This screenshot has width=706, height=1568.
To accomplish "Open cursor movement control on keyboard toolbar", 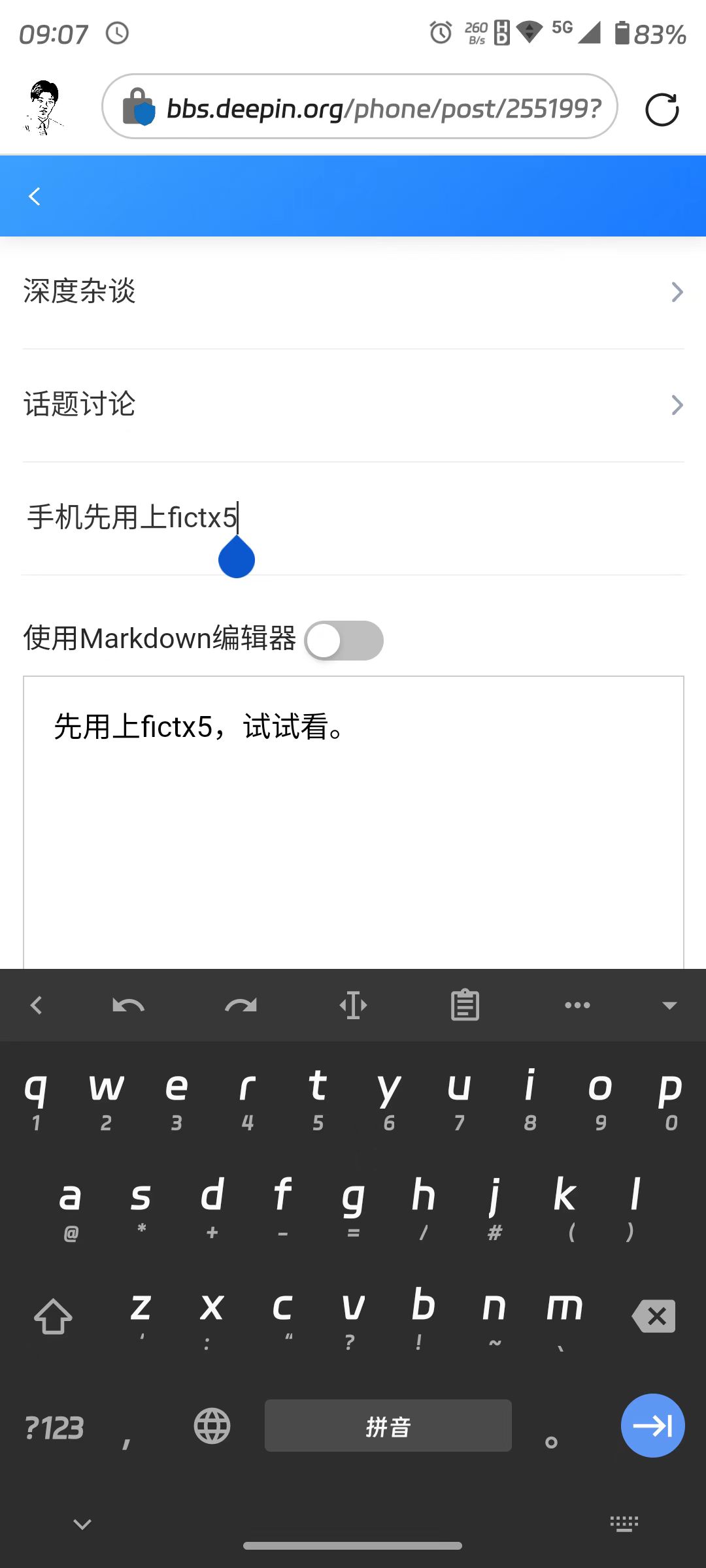I will [353, 1005].
